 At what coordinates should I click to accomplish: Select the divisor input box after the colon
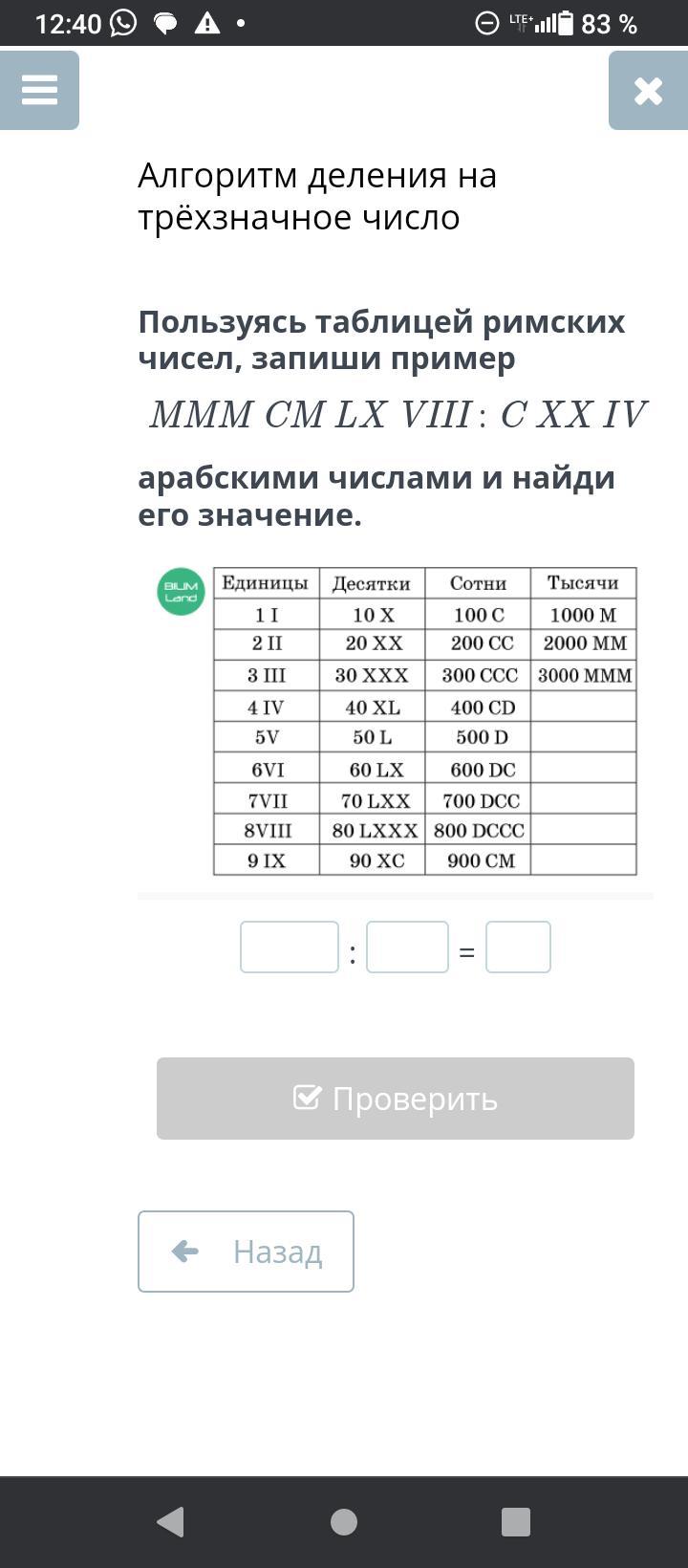click(407, 947)
